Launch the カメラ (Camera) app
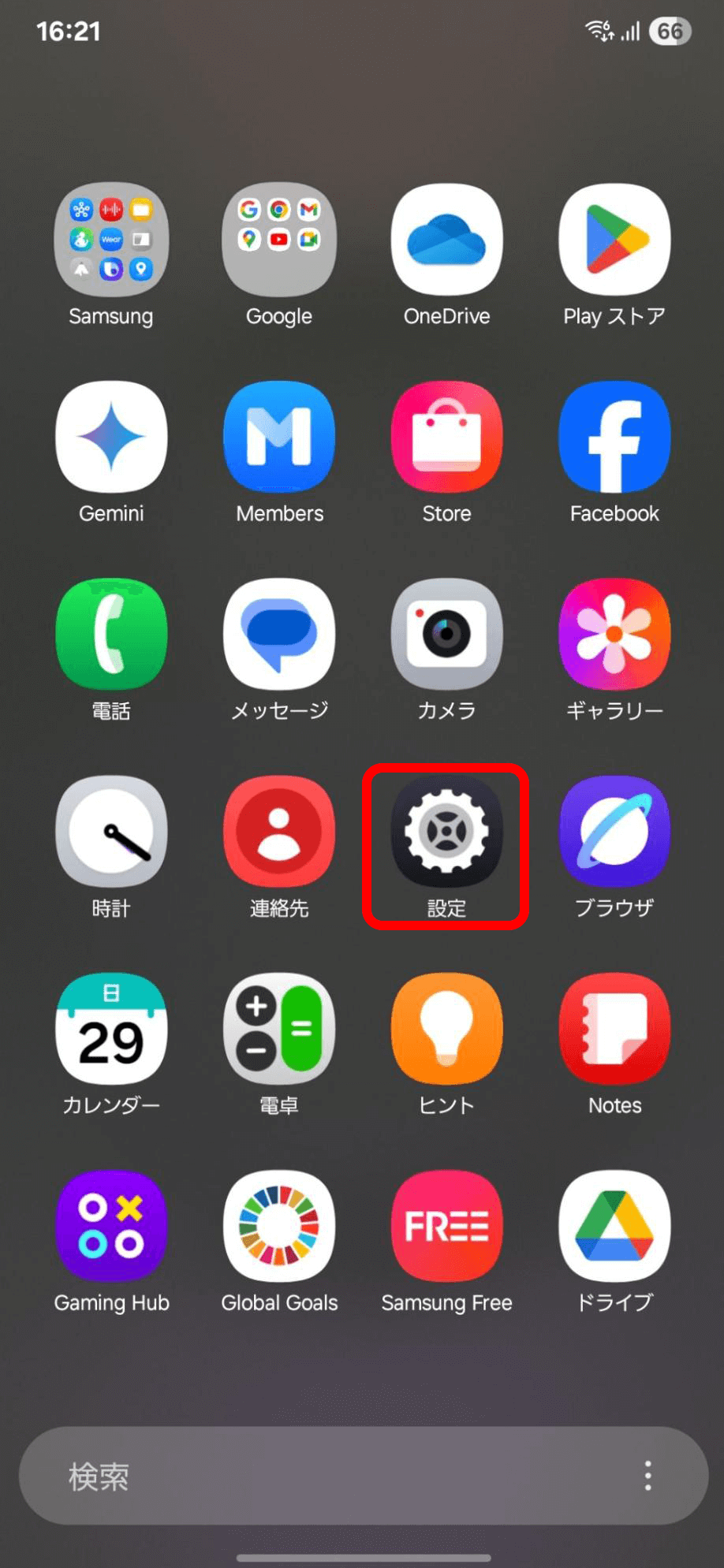This screenshot has height=1568, width=724. [x=446, y=633]
